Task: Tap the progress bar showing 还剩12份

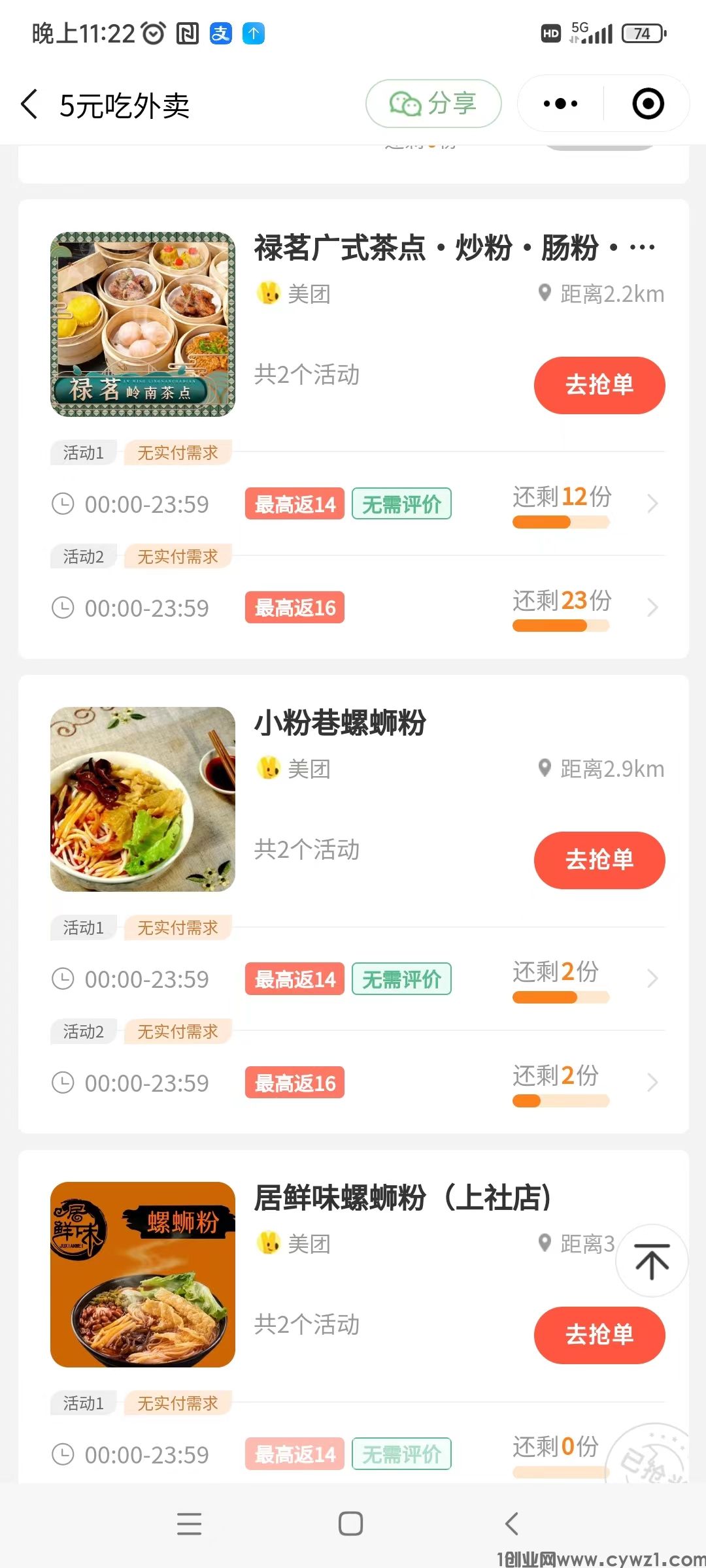Action: 561,522
